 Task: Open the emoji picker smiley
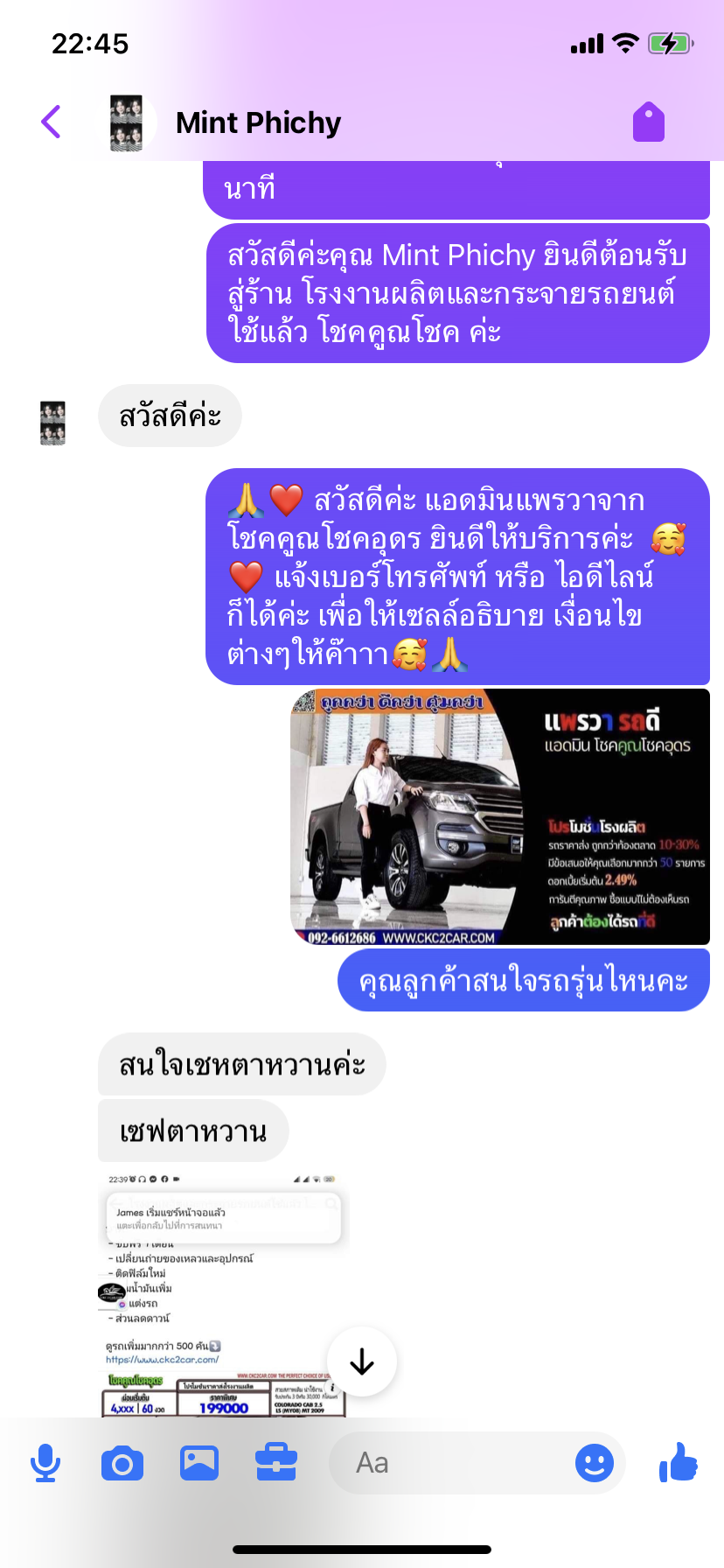click(595, 1463)
